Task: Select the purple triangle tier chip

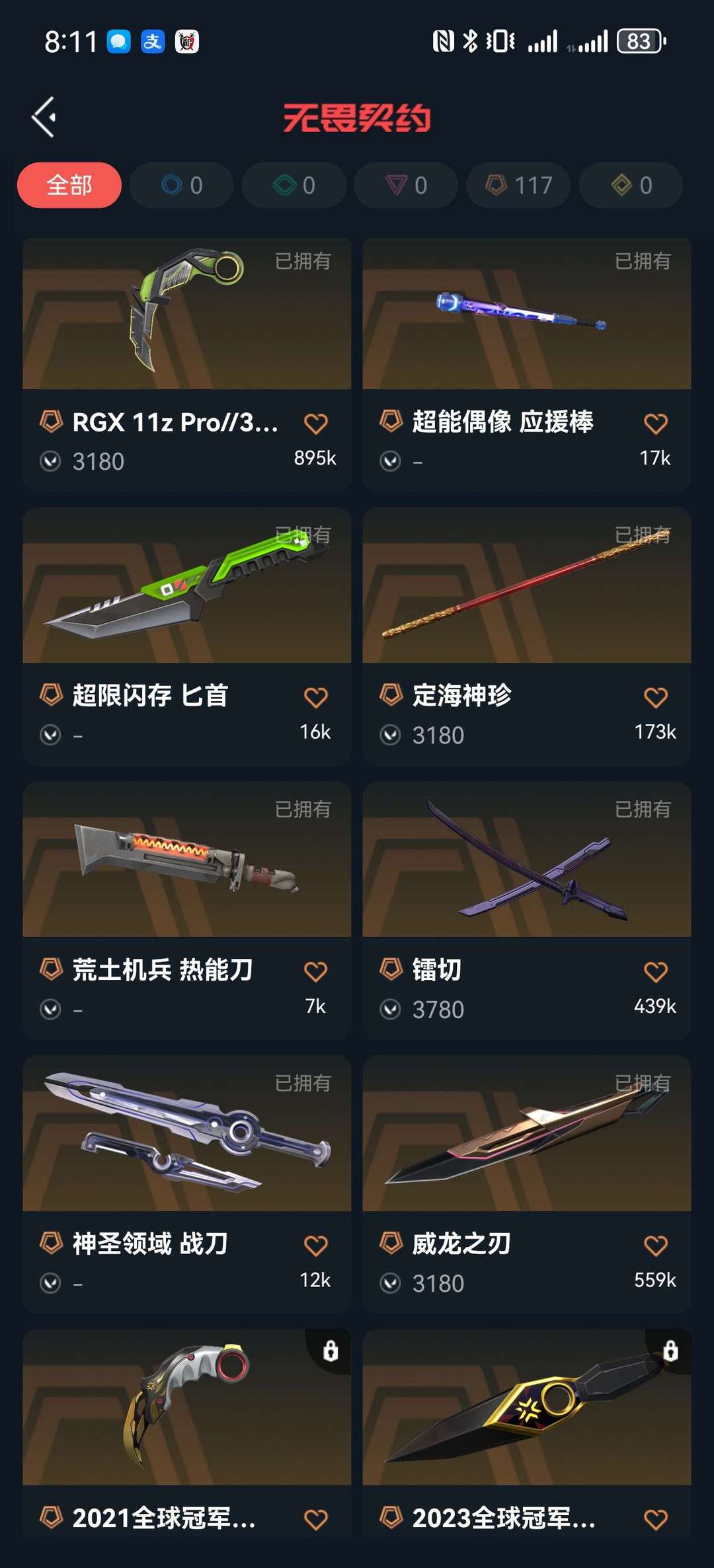Action: tap(406, 185)
